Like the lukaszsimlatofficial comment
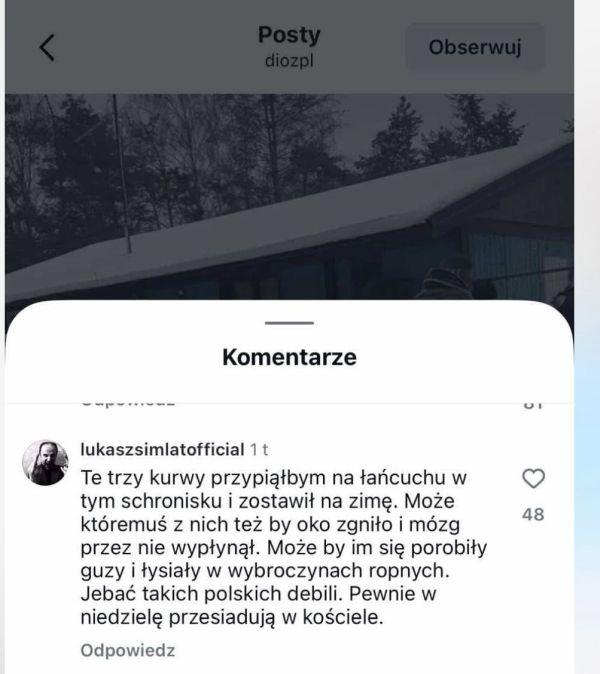The image size is (600, 674). pos(534,480)
